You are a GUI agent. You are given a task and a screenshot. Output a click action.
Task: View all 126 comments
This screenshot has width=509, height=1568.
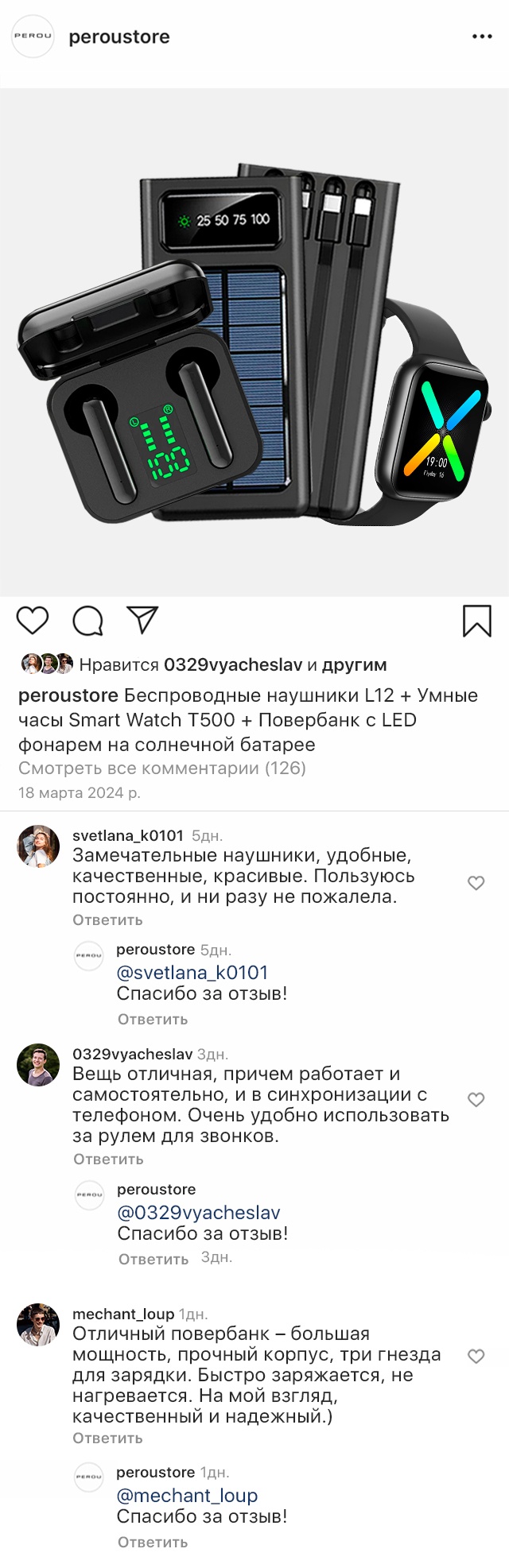click(162, 768)
